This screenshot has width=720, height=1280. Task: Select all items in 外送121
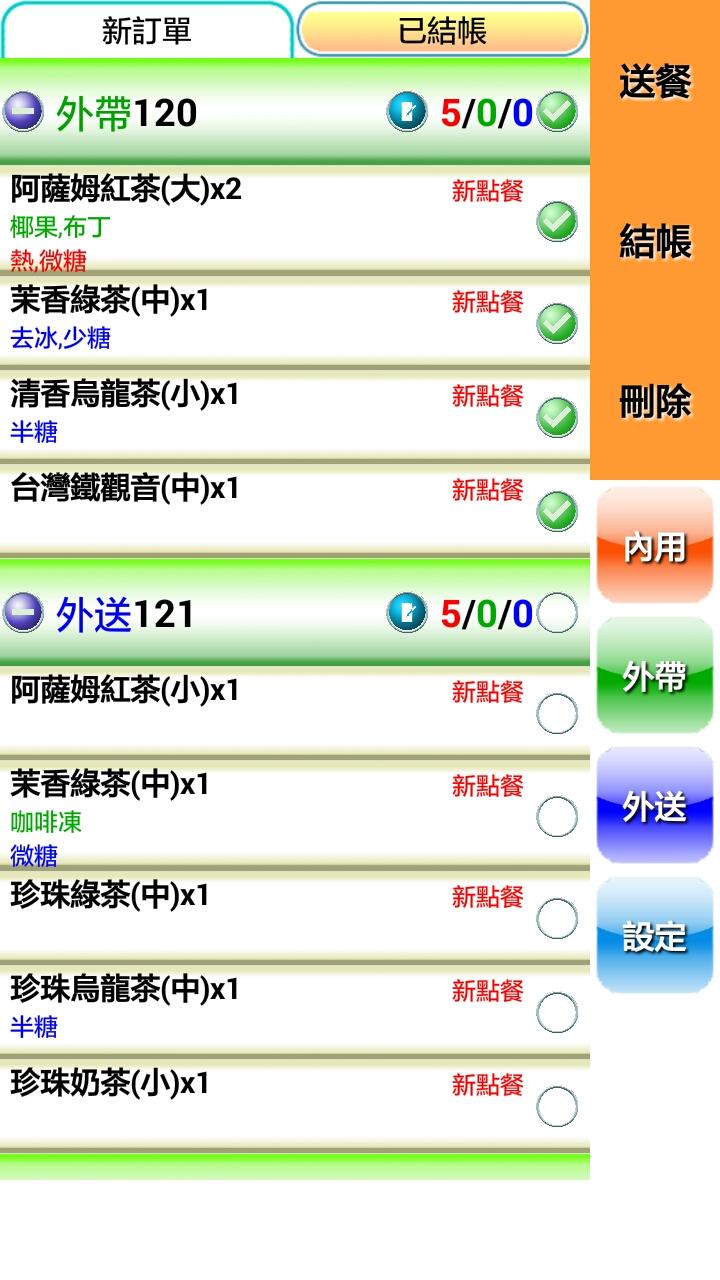click(x=557, y=613)
